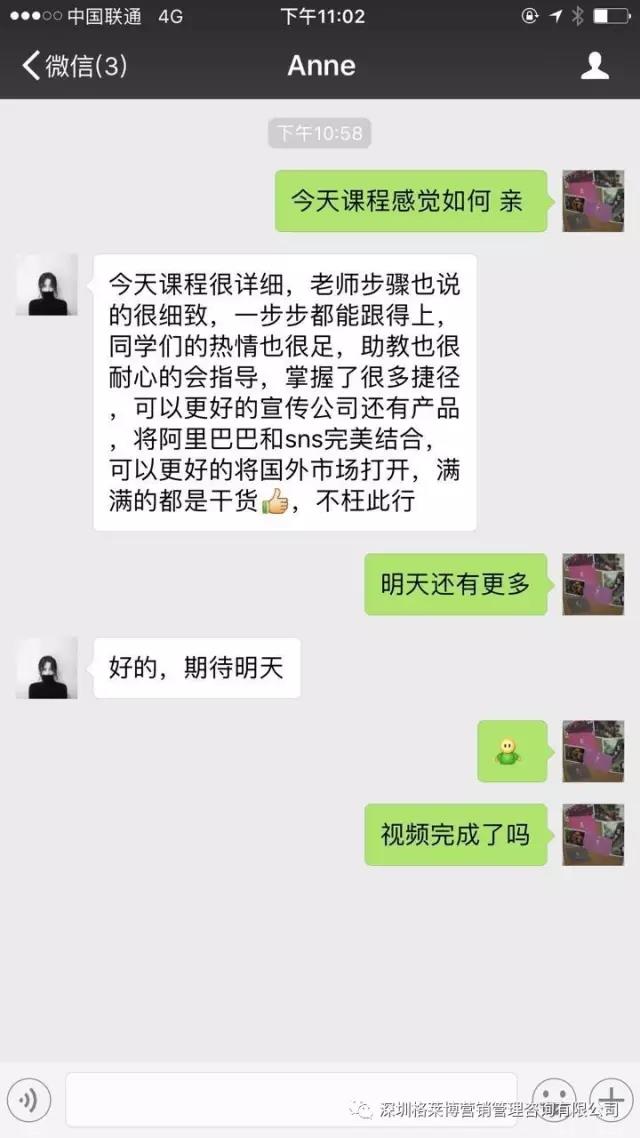640x1138 pixels.
Task: Switch to voice message input
Action: coord(29,1100)
